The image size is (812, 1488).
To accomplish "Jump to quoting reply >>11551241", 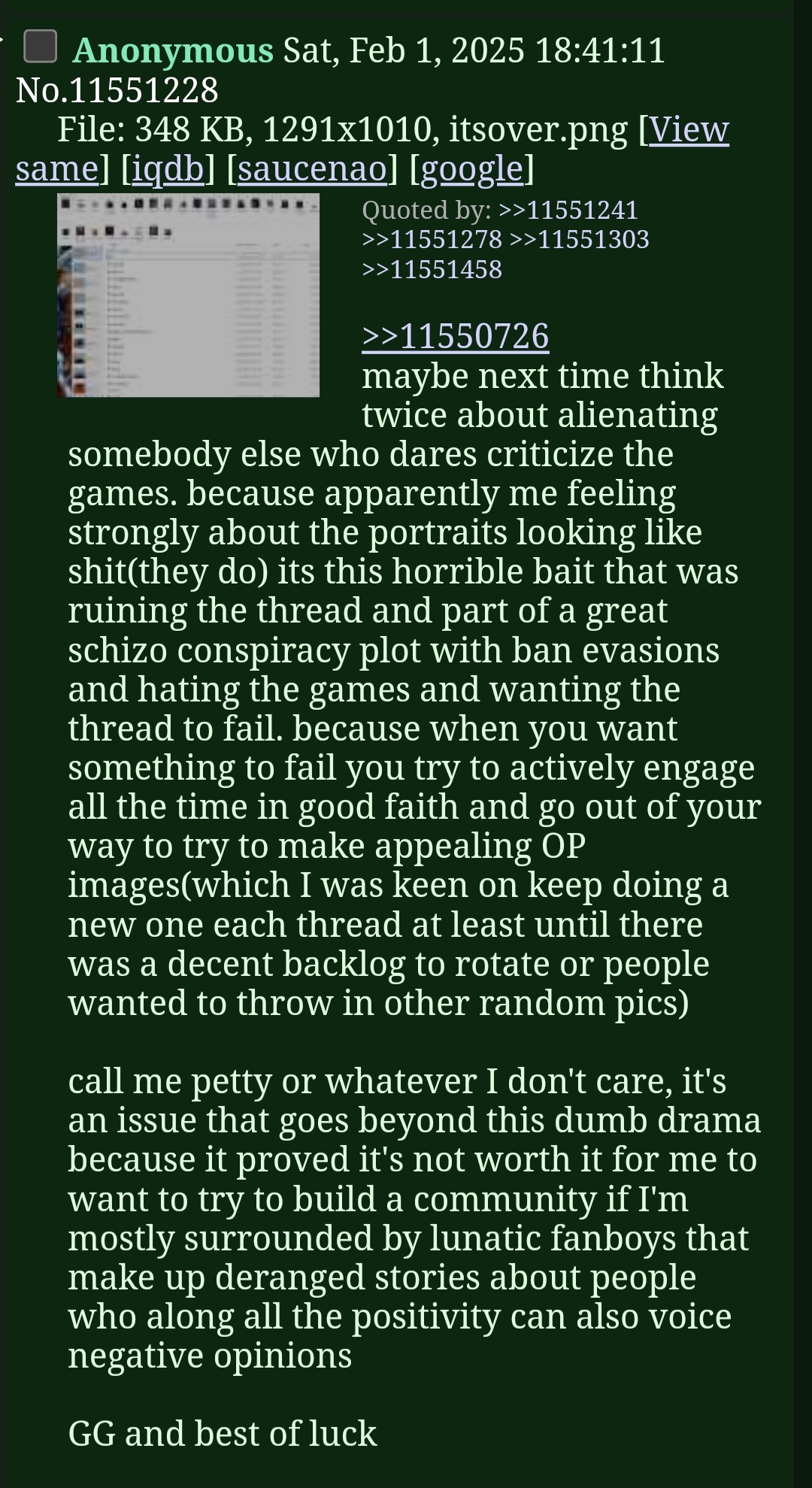I will 568,210.
